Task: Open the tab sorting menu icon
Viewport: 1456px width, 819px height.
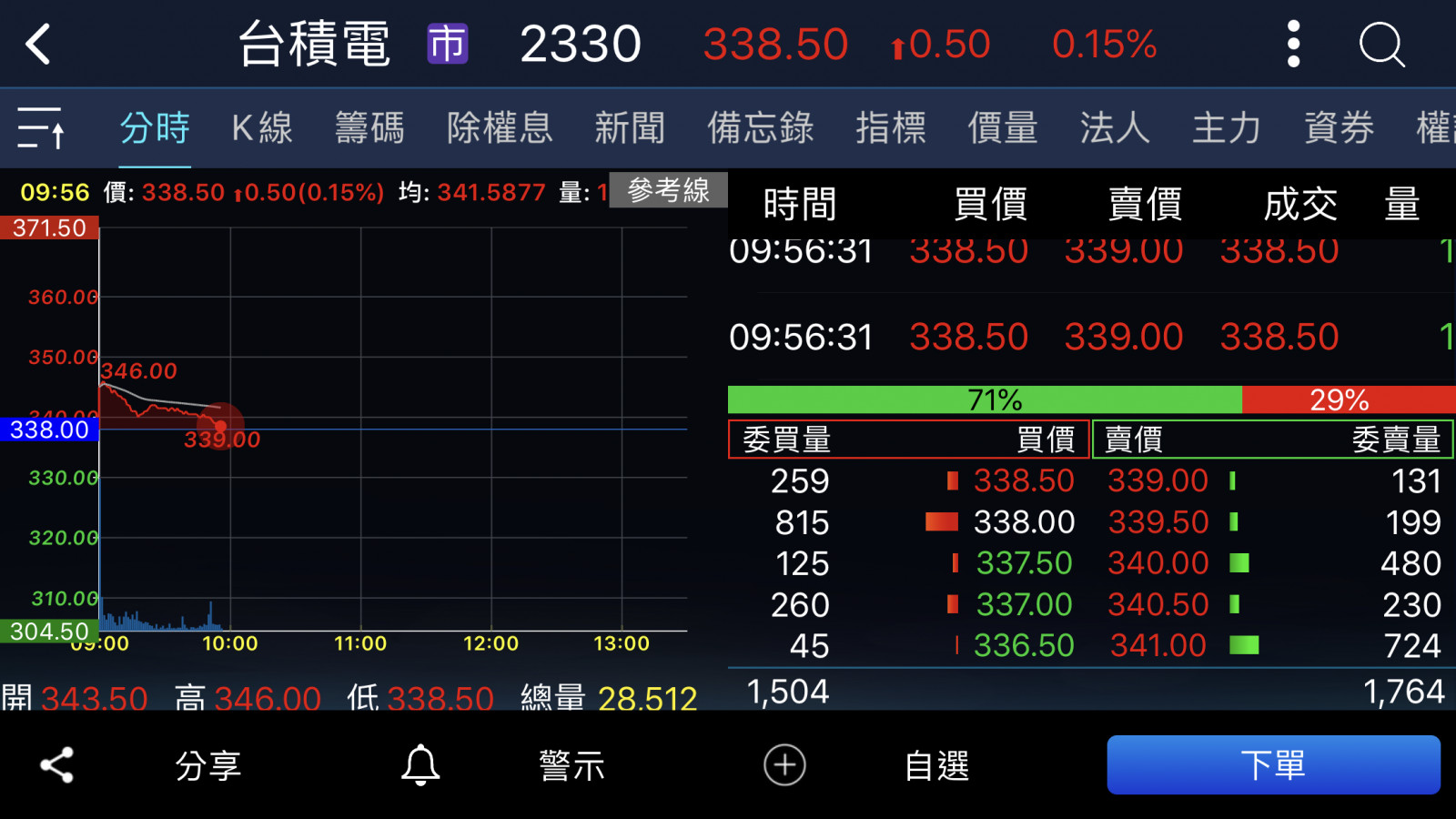Action: point(41,127)
